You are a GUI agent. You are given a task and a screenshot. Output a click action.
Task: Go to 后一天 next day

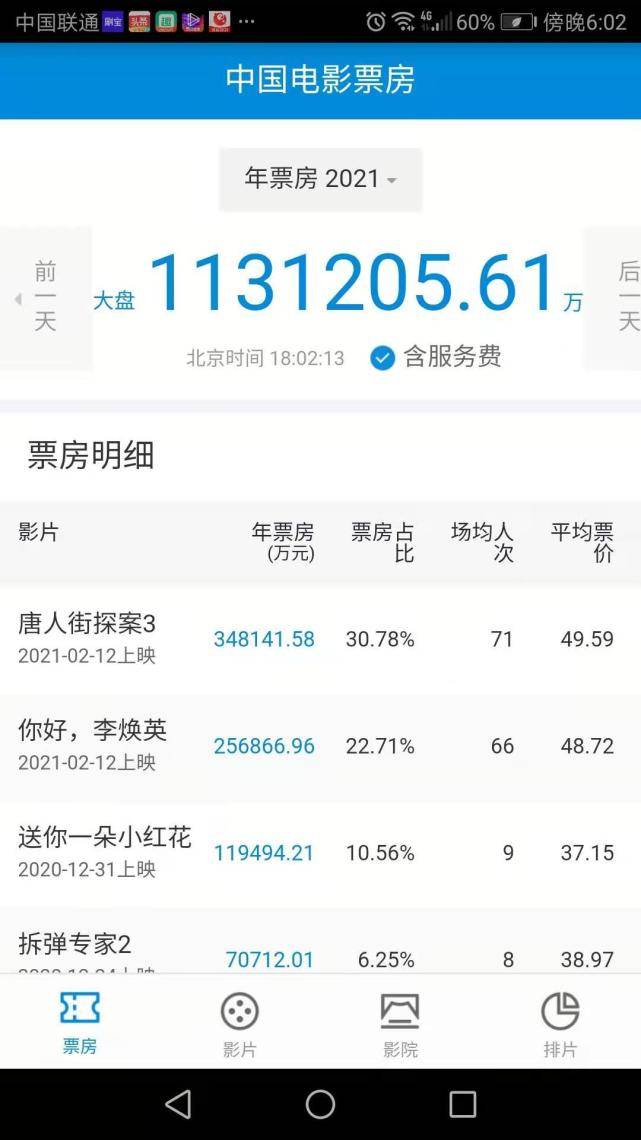(x=613, y=298)
